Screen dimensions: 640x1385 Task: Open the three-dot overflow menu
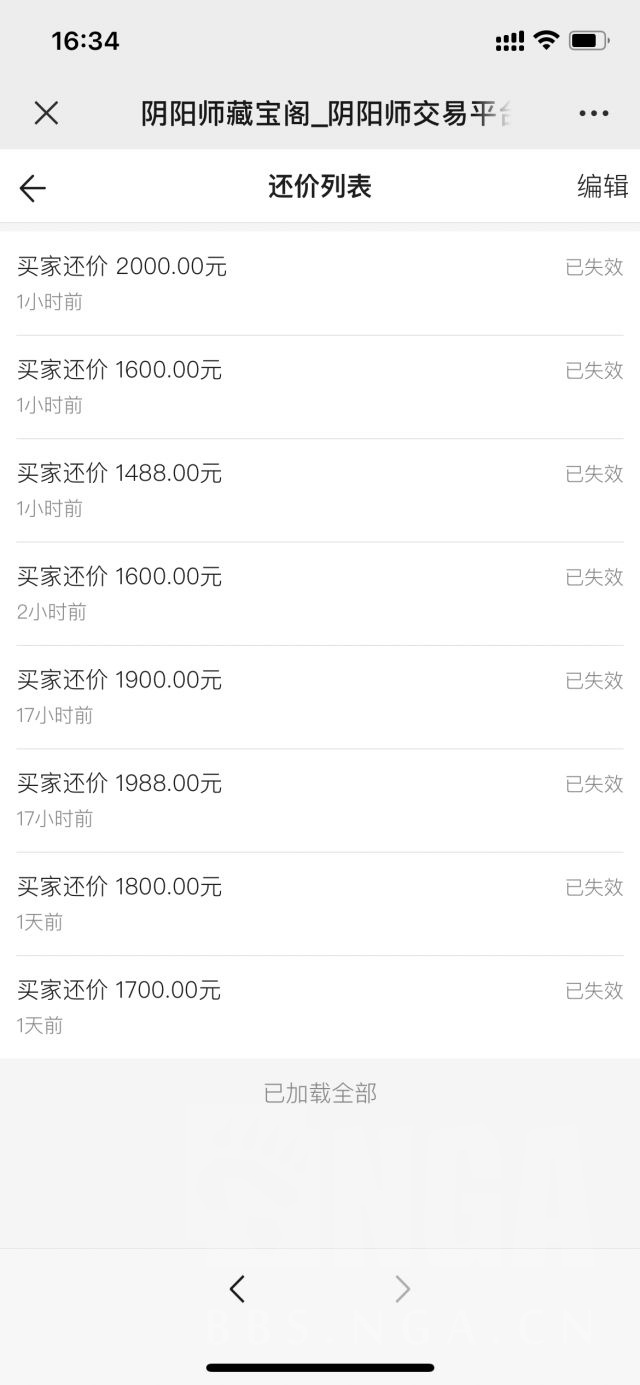click(x=594, y=114)
